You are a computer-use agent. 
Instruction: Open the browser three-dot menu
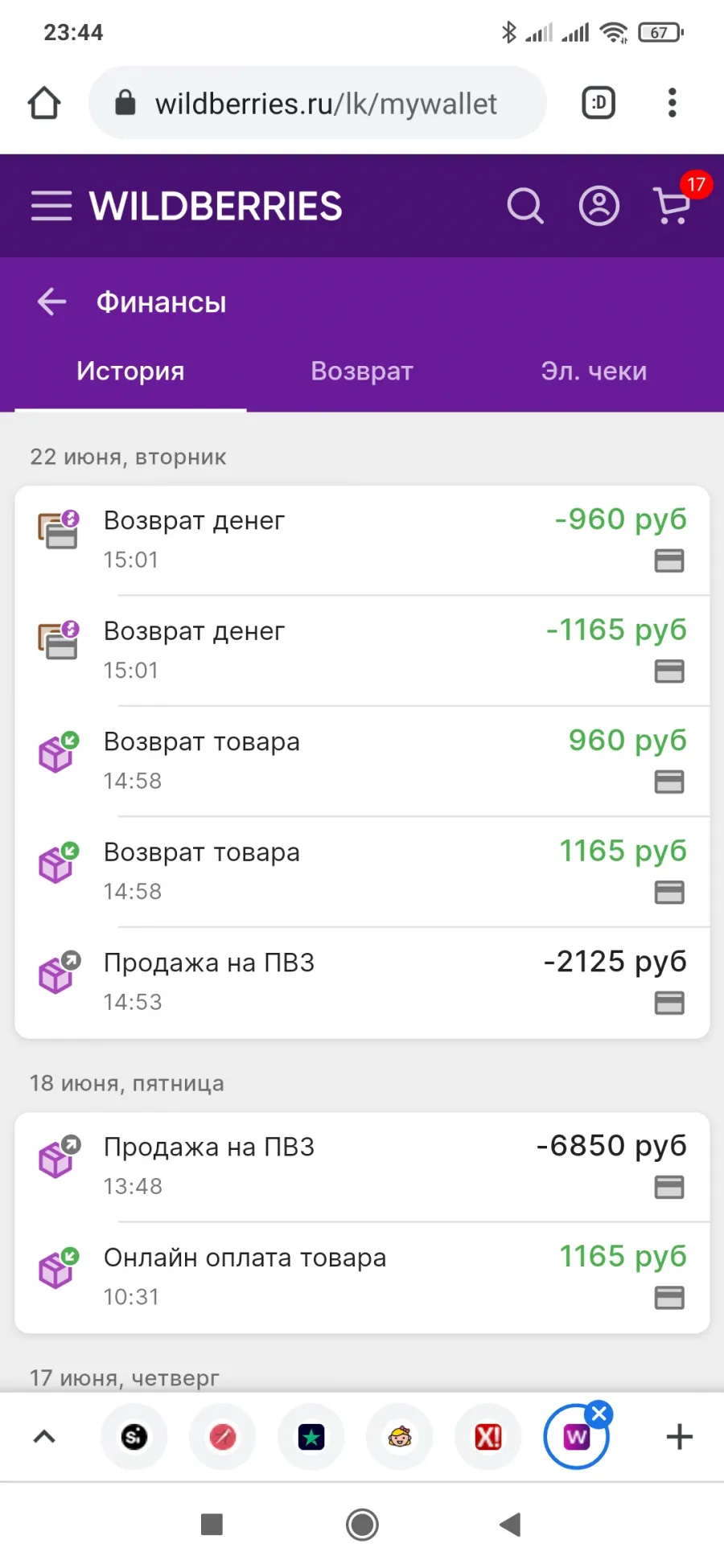(673, 103)
